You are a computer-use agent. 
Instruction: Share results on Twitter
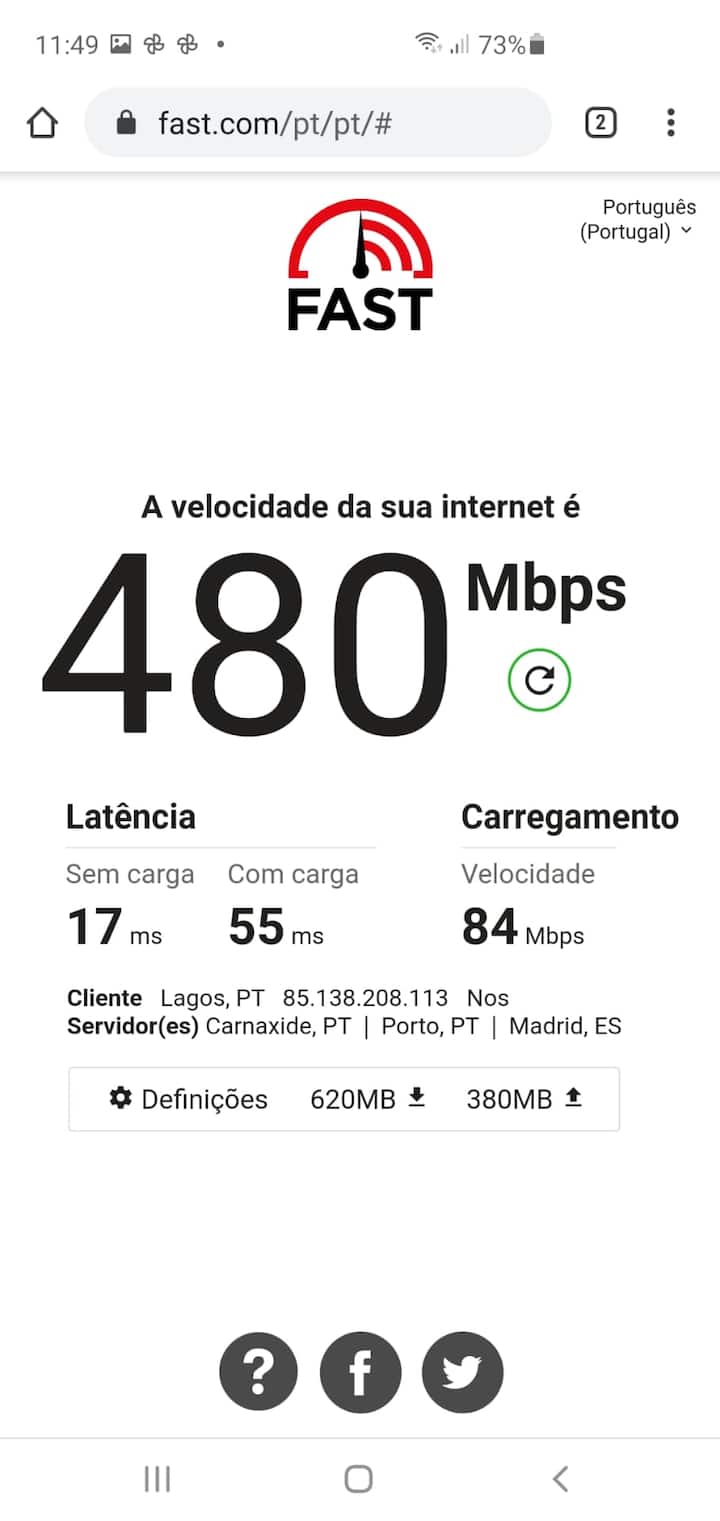tap(462, 1372)
